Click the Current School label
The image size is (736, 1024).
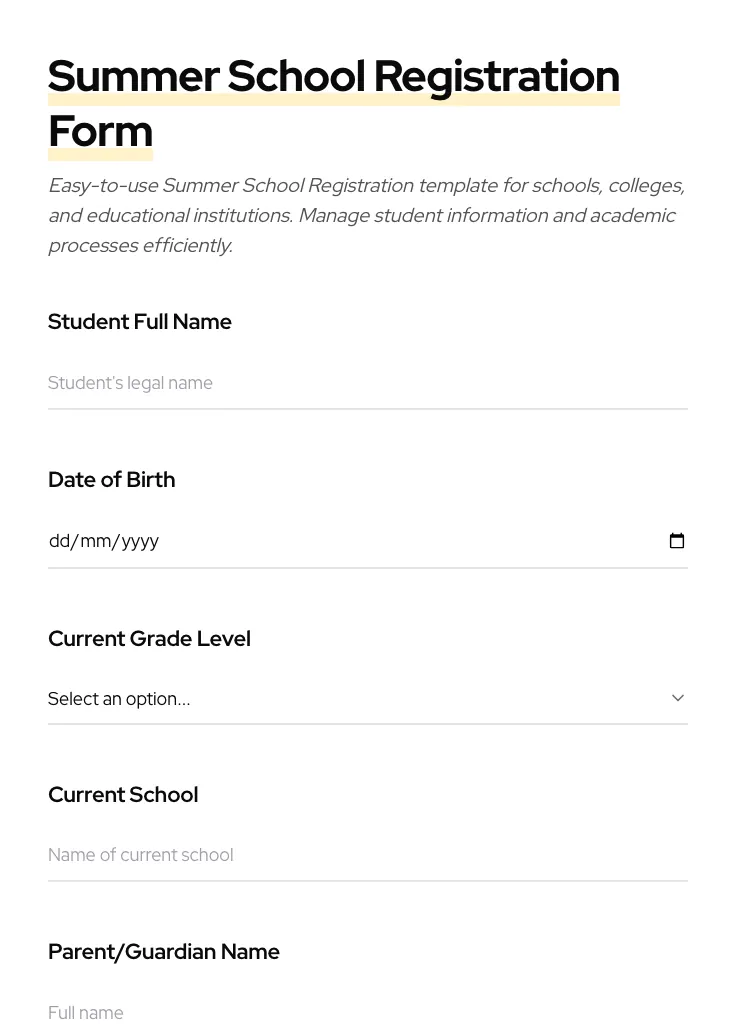123,794
